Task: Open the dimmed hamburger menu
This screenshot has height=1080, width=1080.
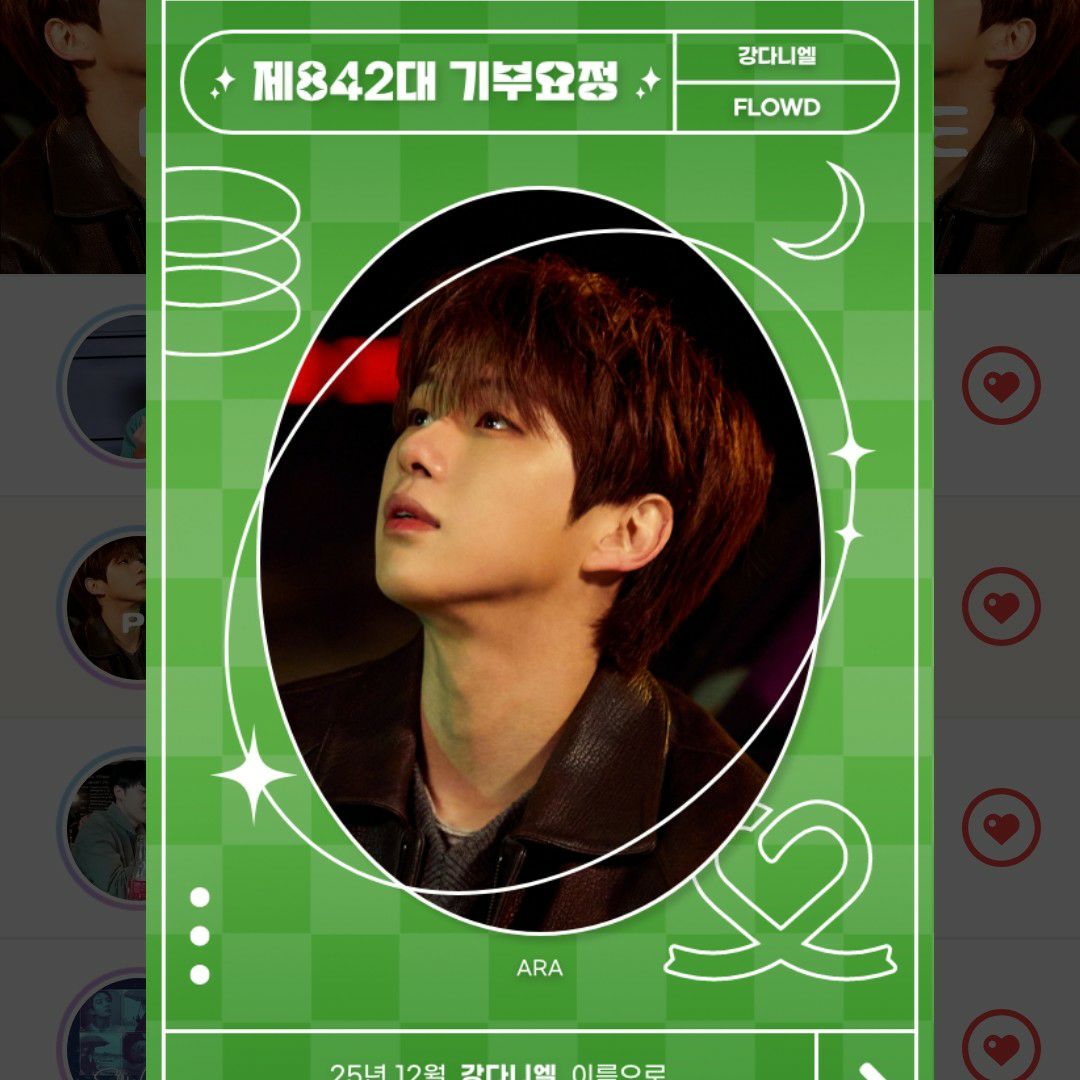Action: (951, 132)
